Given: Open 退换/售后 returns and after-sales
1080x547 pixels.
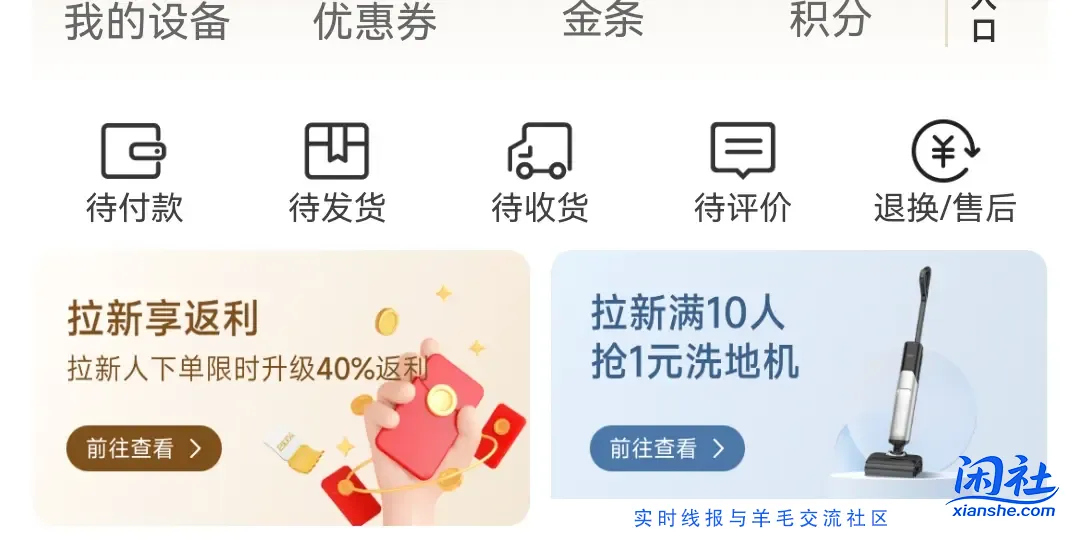Looking at the screenshot, I should coord(945,172).
